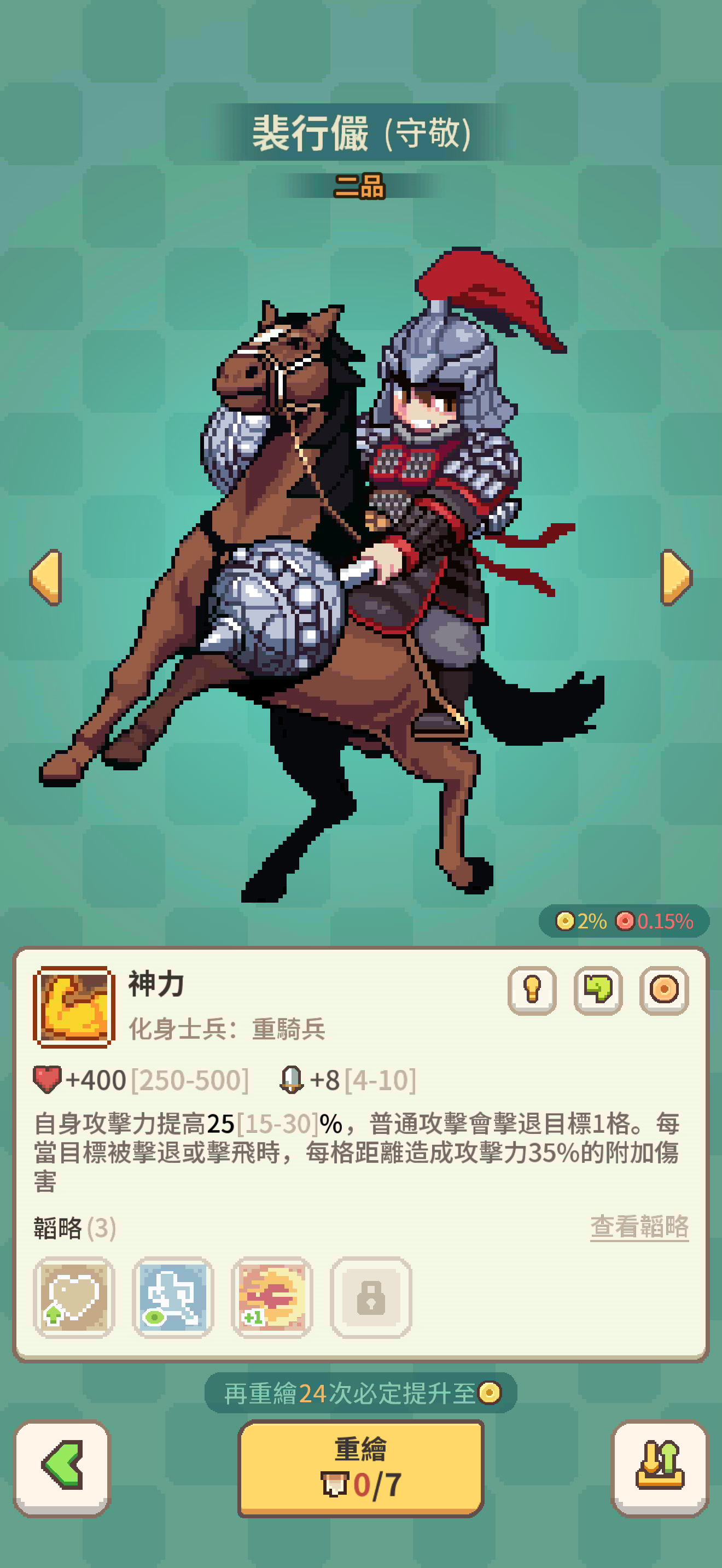The image size is (722, 1568).
Task: Tap the 神力 skill icon
Action: (x=74, y=1007)
